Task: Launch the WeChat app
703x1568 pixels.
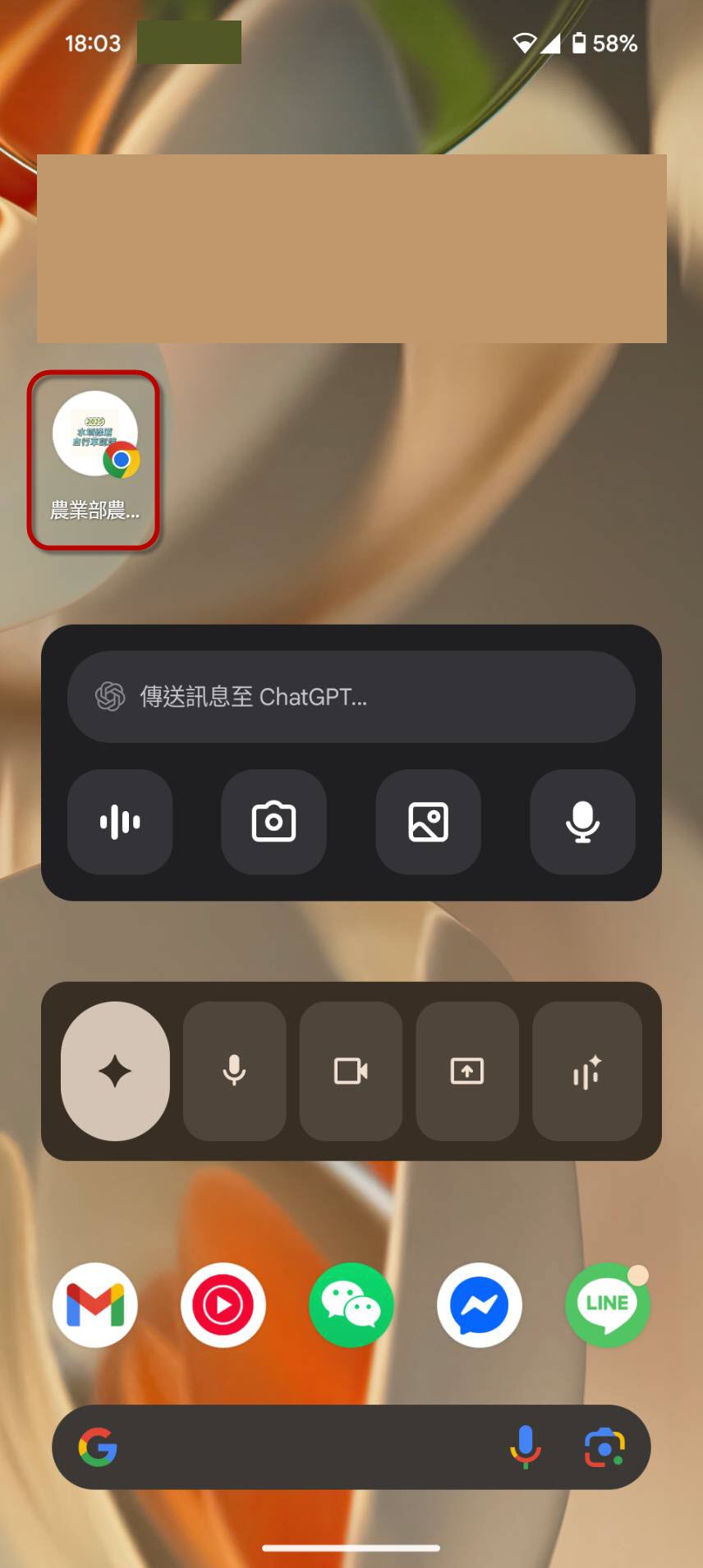Action: pyautogui.click(x=351, y=1305)
